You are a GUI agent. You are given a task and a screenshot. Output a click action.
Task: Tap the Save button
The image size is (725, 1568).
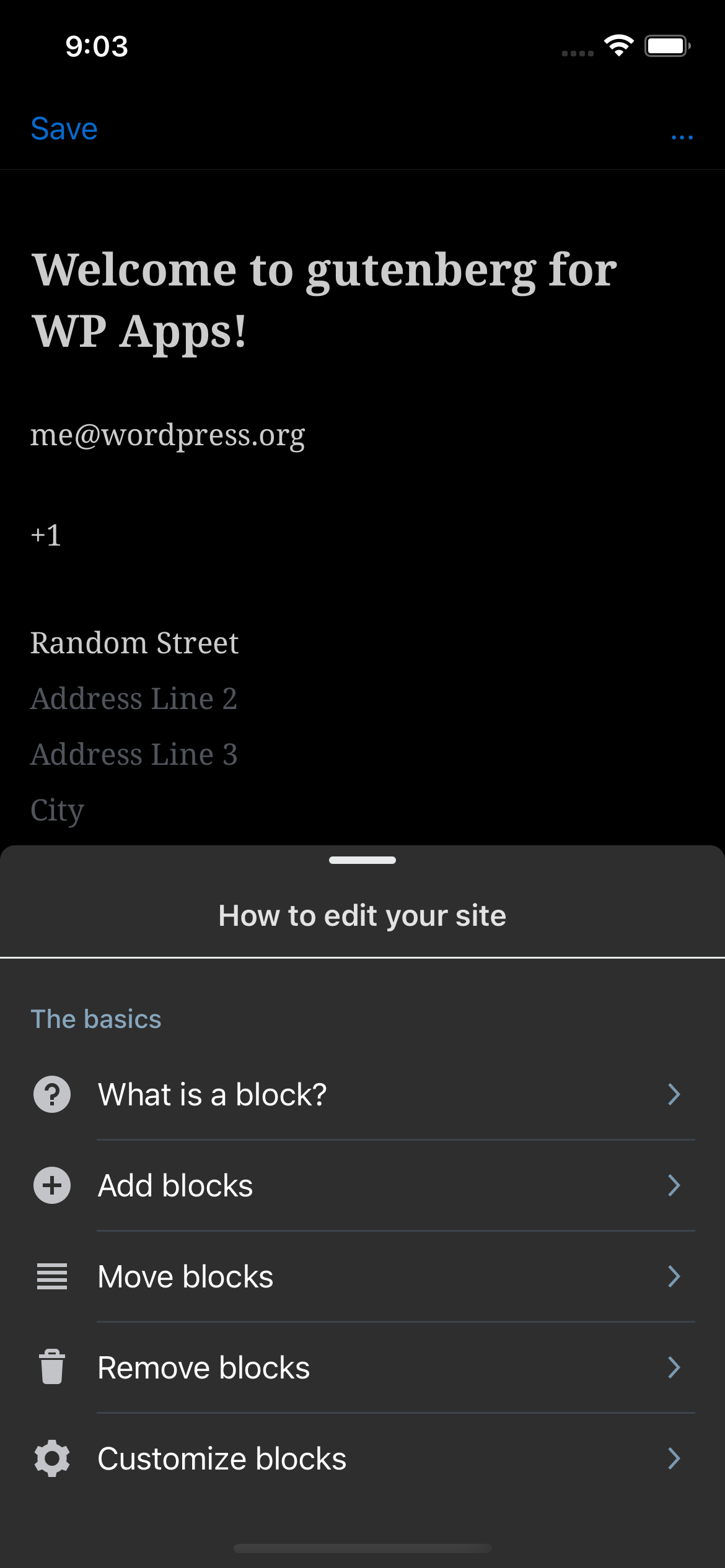(64, 129)
